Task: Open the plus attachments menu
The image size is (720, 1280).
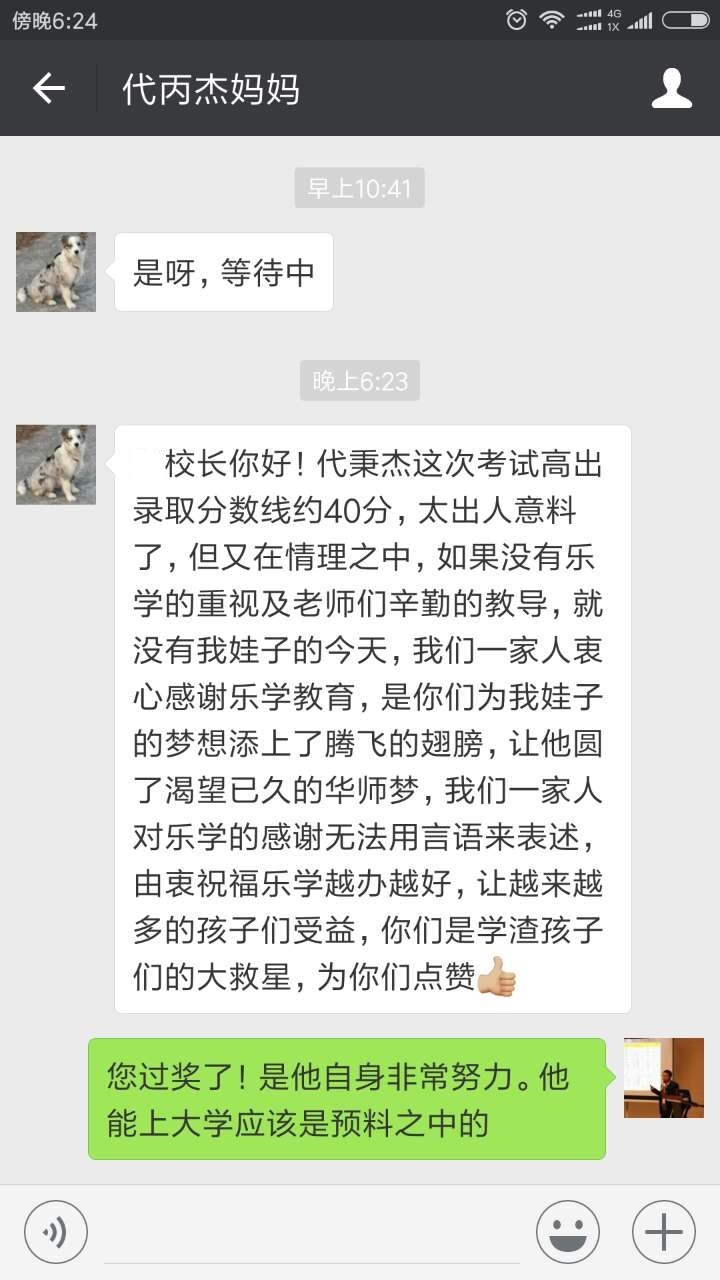Action: (664, 1231)
